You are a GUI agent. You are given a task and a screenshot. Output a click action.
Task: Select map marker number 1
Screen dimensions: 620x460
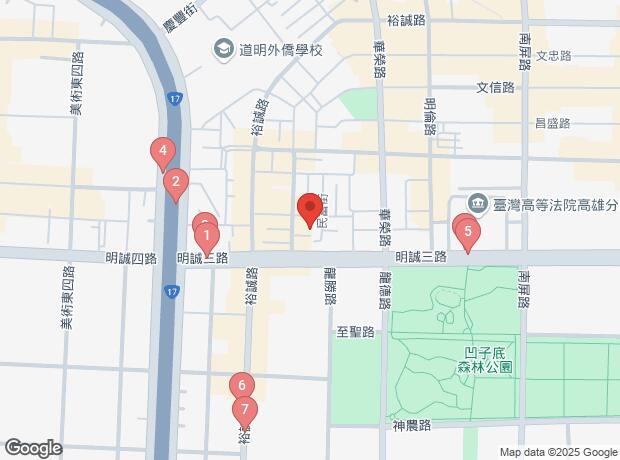click(206, 238)
